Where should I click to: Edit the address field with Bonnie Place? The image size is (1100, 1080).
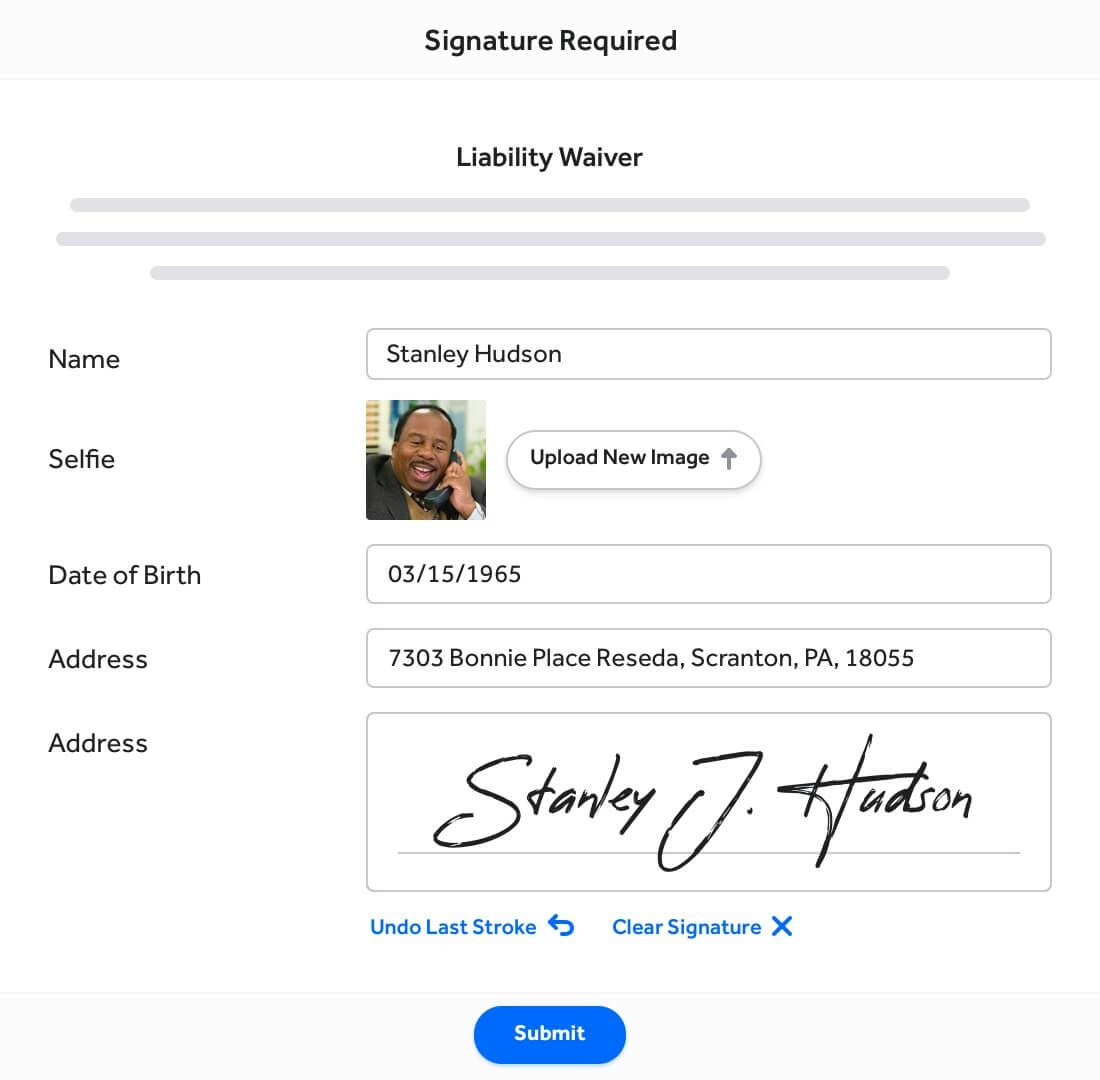click(x=708, y=658)
